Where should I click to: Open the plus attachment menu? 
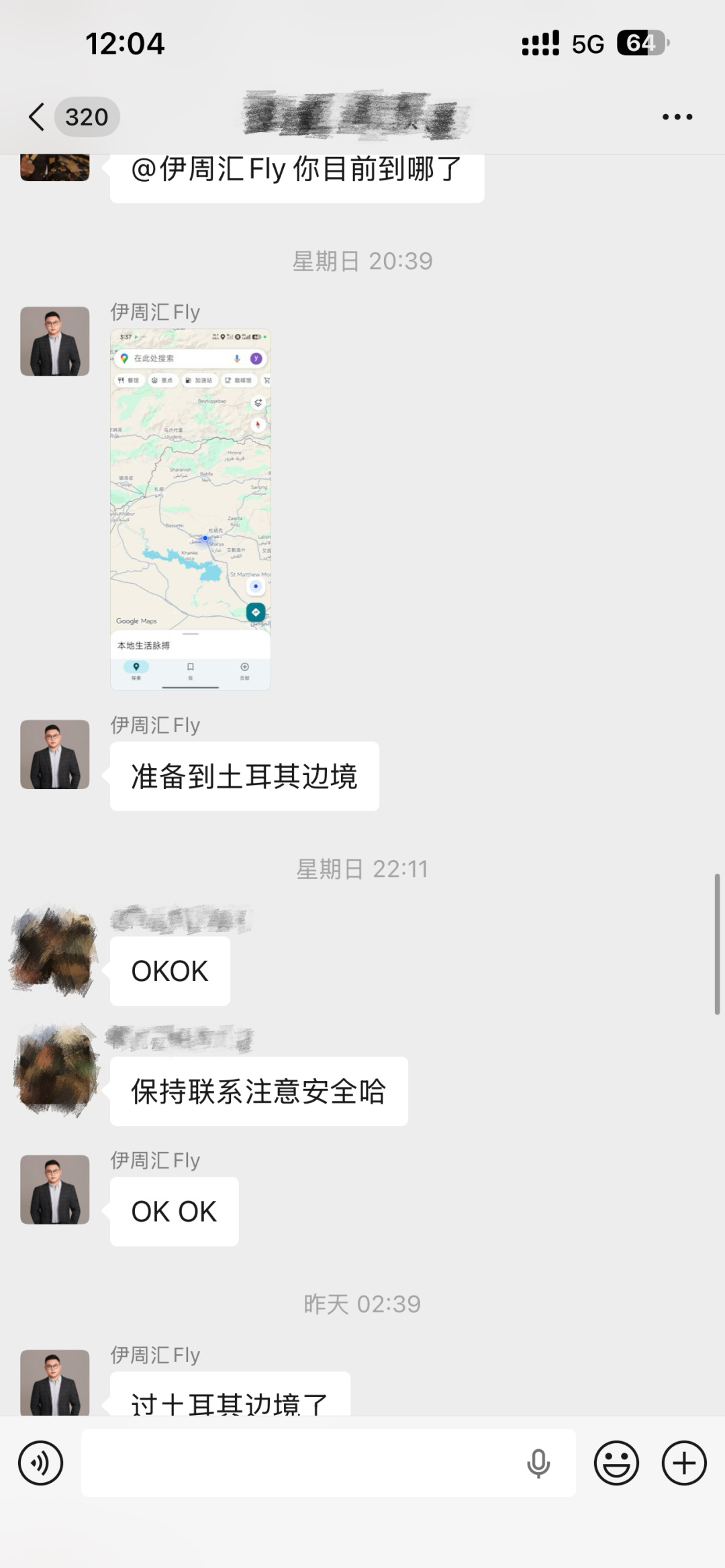(684, 1463)
